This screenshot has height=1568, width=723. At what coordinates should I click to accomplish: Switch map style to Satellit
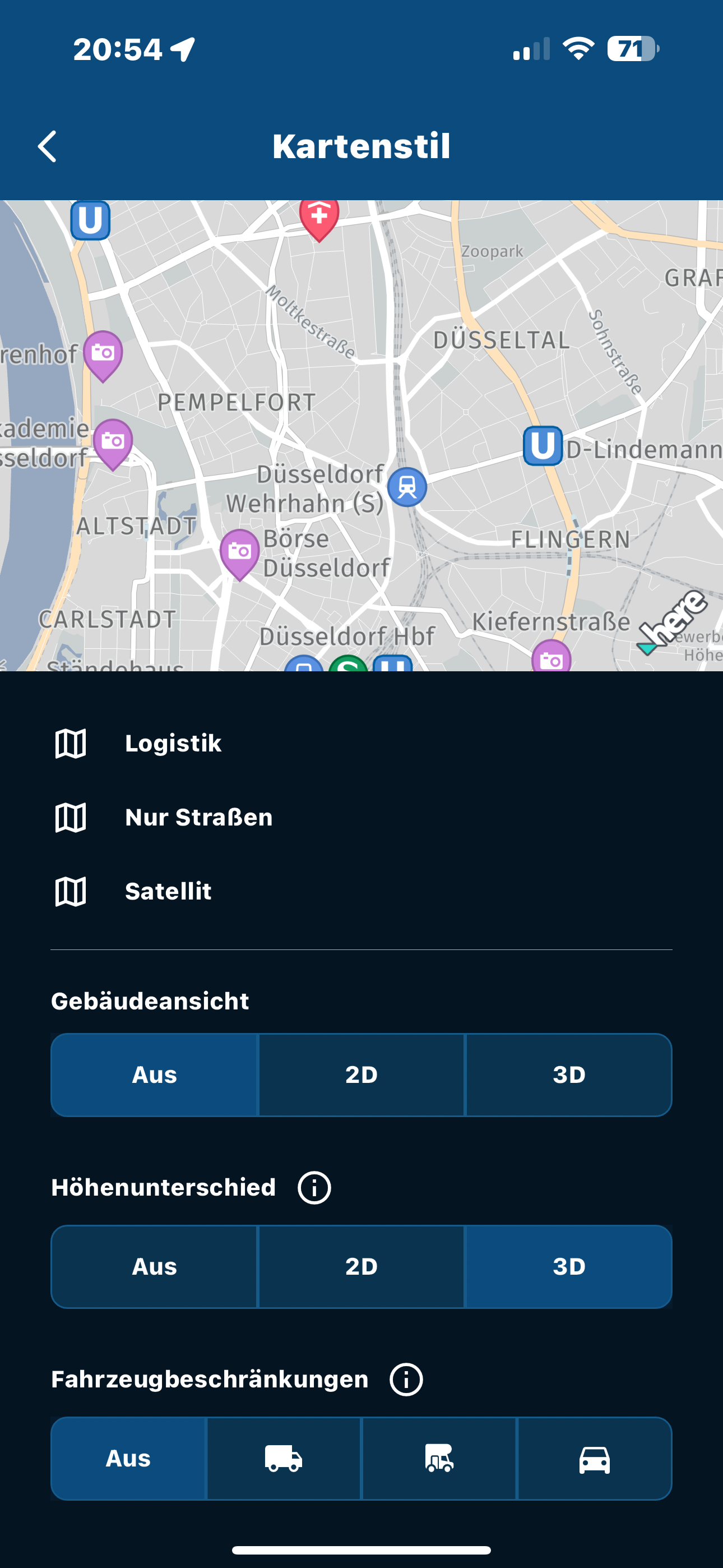pyautogui.click(x=361, y=891)
